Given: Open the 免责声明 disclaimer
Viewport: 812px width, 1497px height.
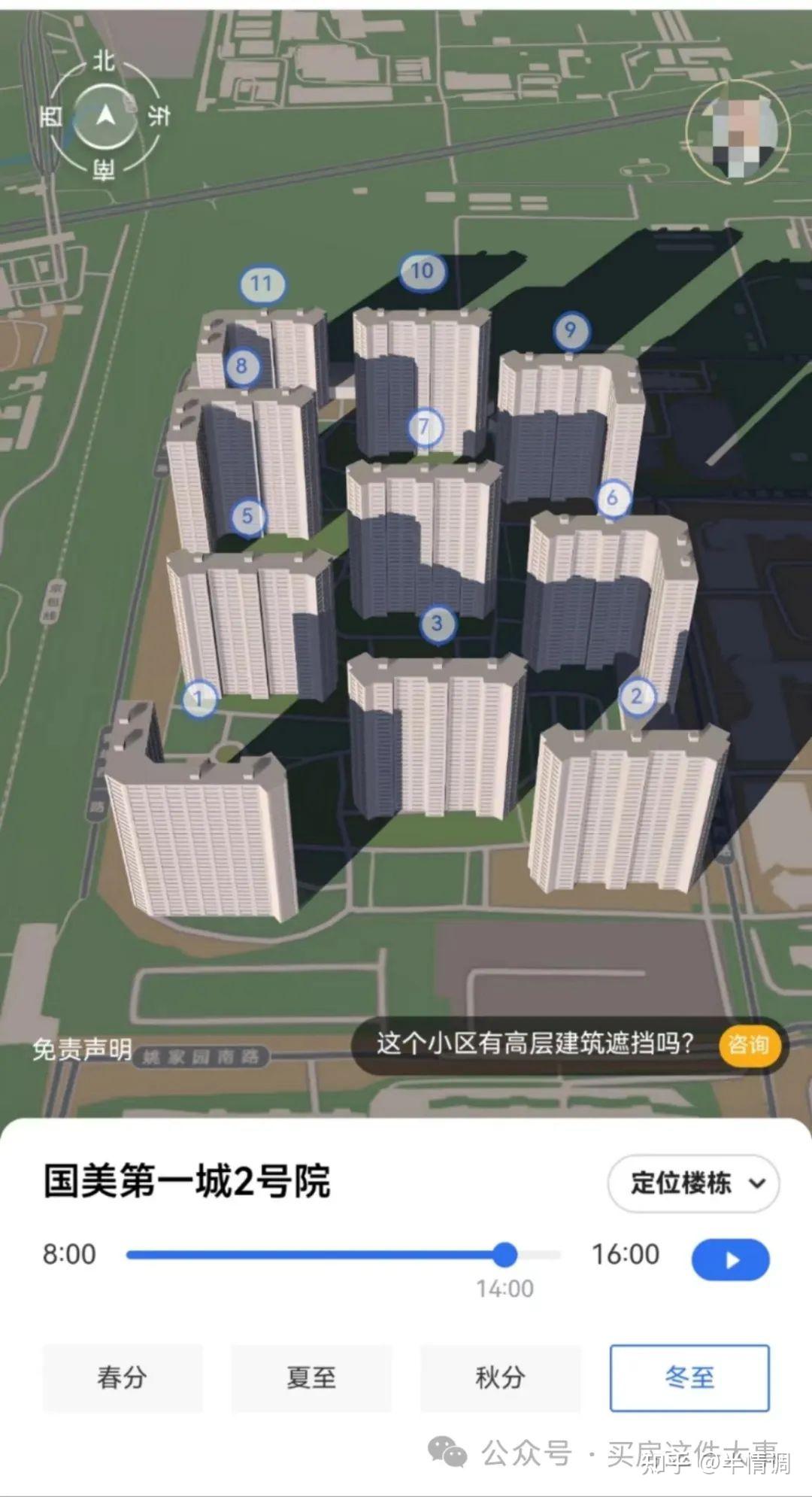Looking at the screenshot, I should pyautogui.click(x=82, y=1049).
